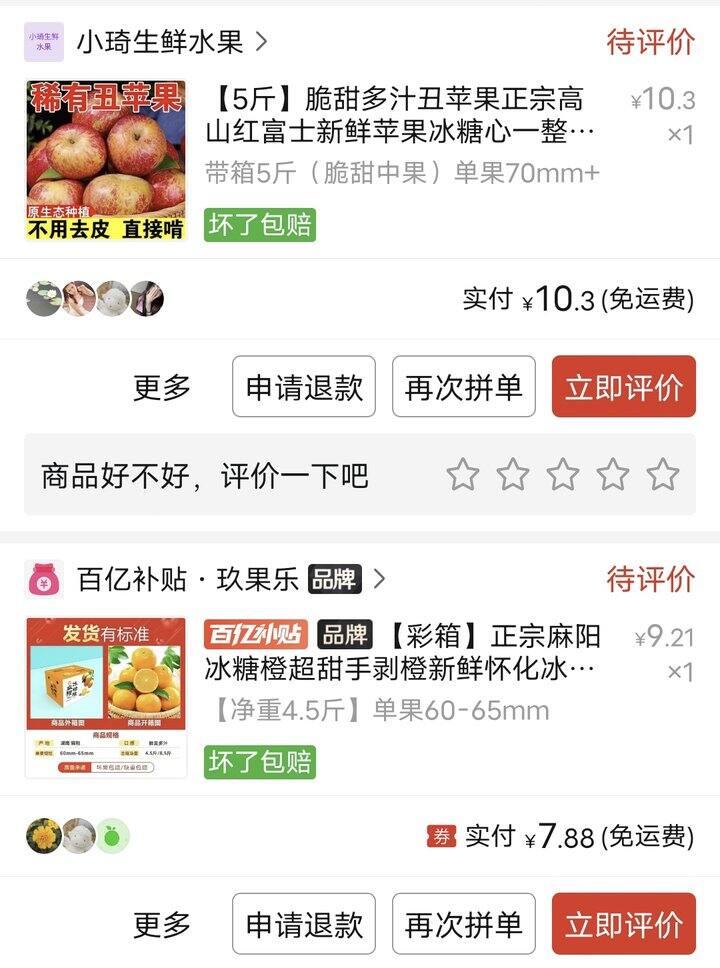
Task: Tap 立即评价 for the orange order
Action: point(623,924)
